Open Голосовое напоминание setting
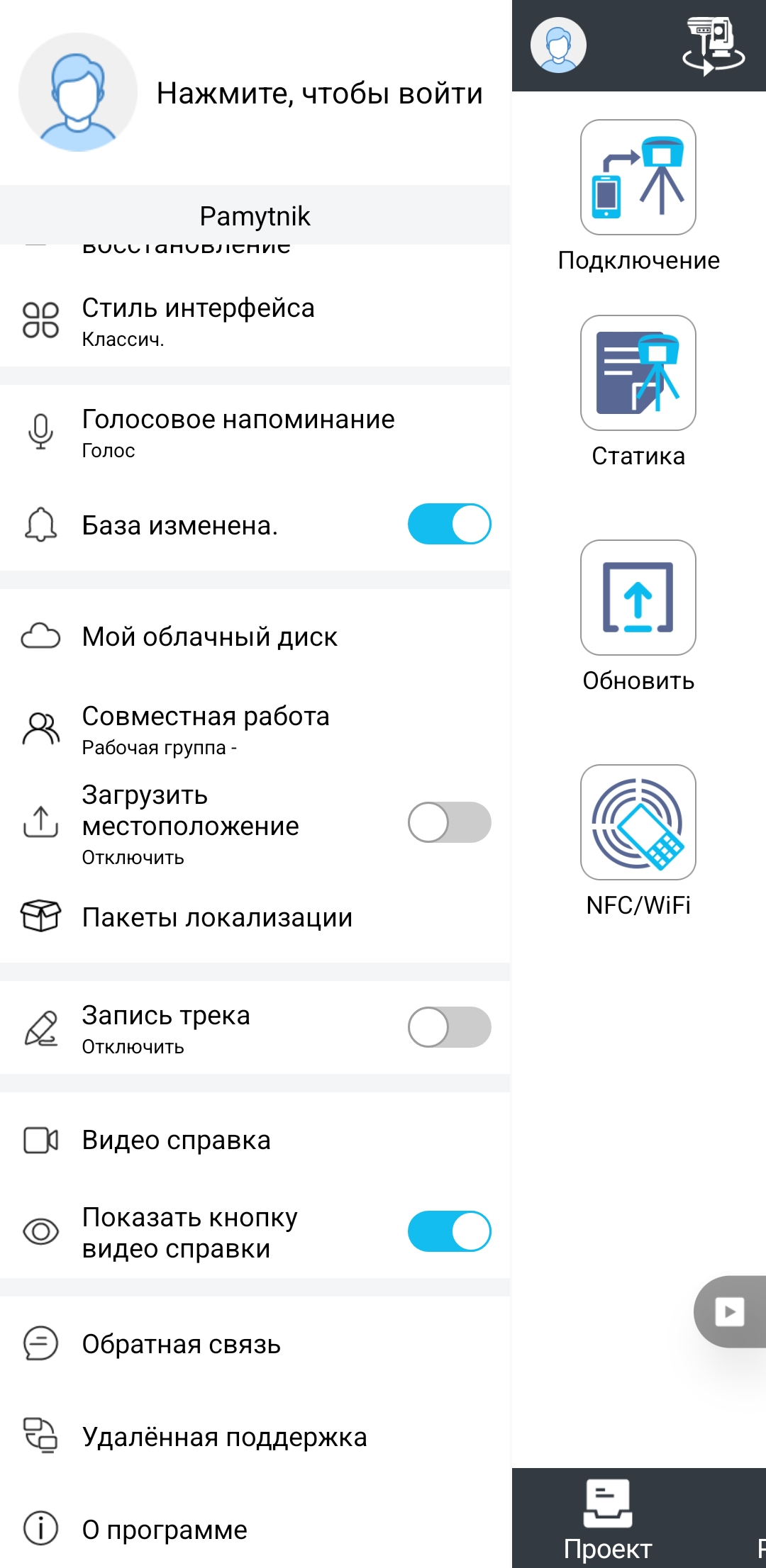 point(238,432)
